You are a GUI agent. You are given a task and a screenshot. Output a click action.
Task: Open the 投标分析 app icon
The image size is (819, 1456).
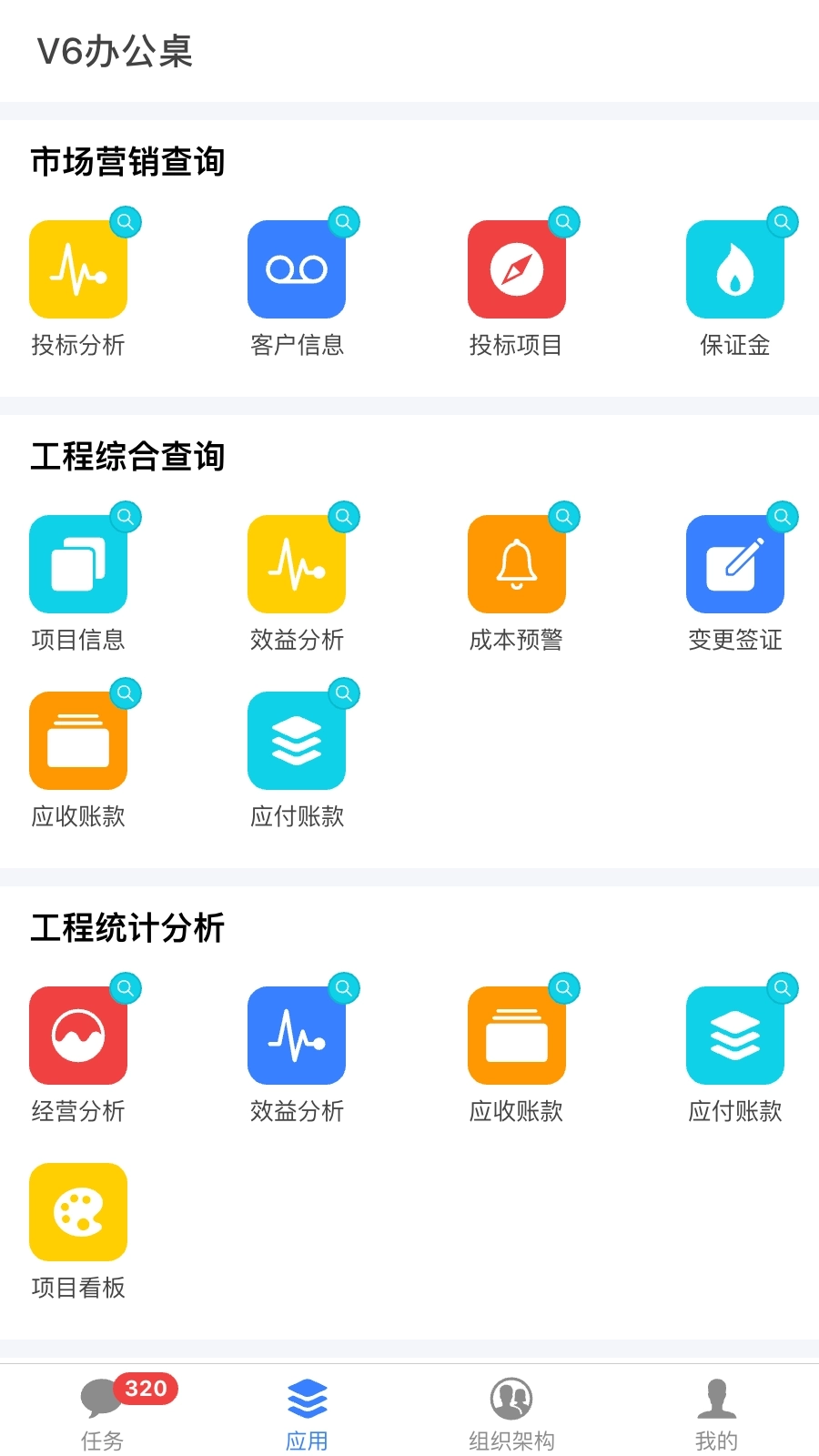(78, 268)
